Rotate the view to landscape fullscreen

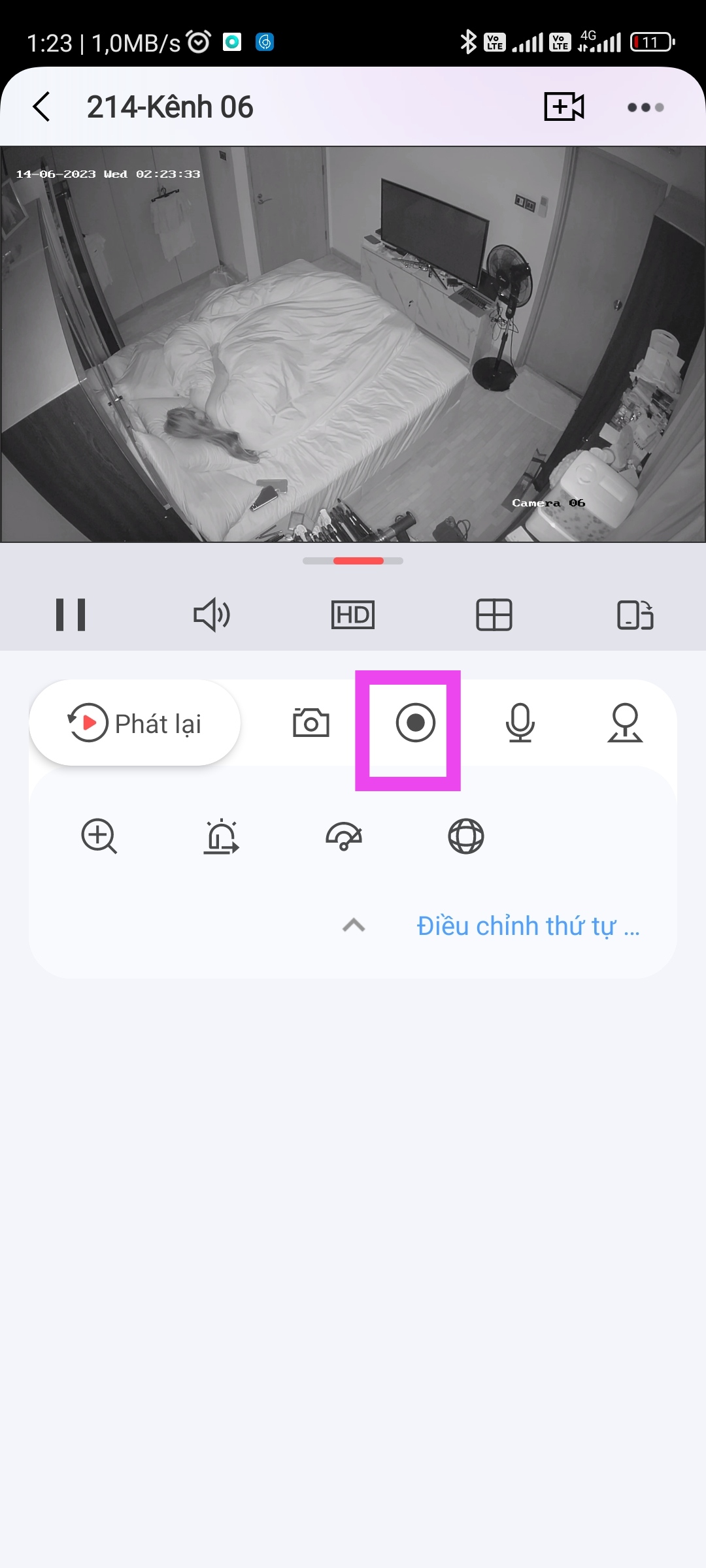click(x=635, y=615)
